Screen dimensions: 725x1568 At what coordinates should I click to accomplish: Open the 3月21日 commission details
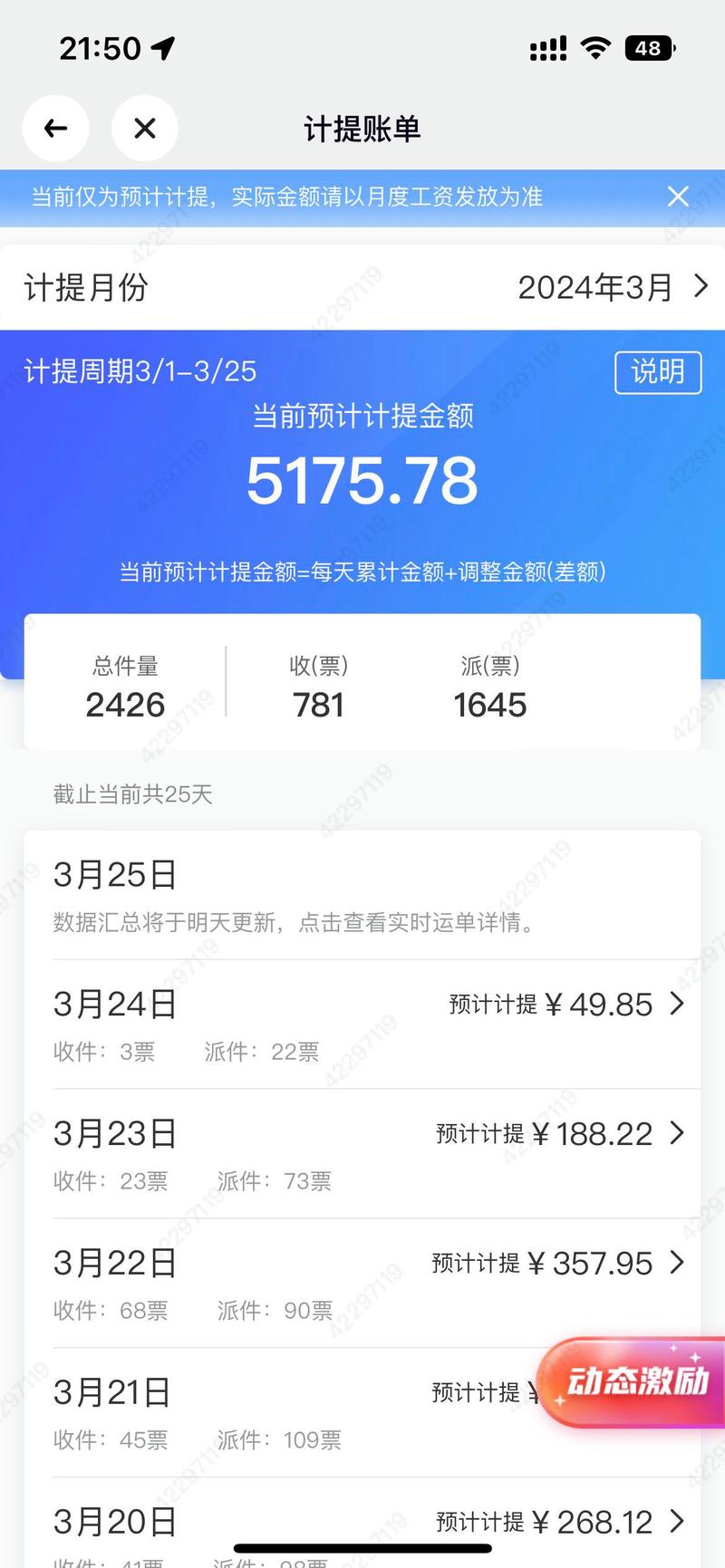pyautogui.click(x=272, y=1411)
